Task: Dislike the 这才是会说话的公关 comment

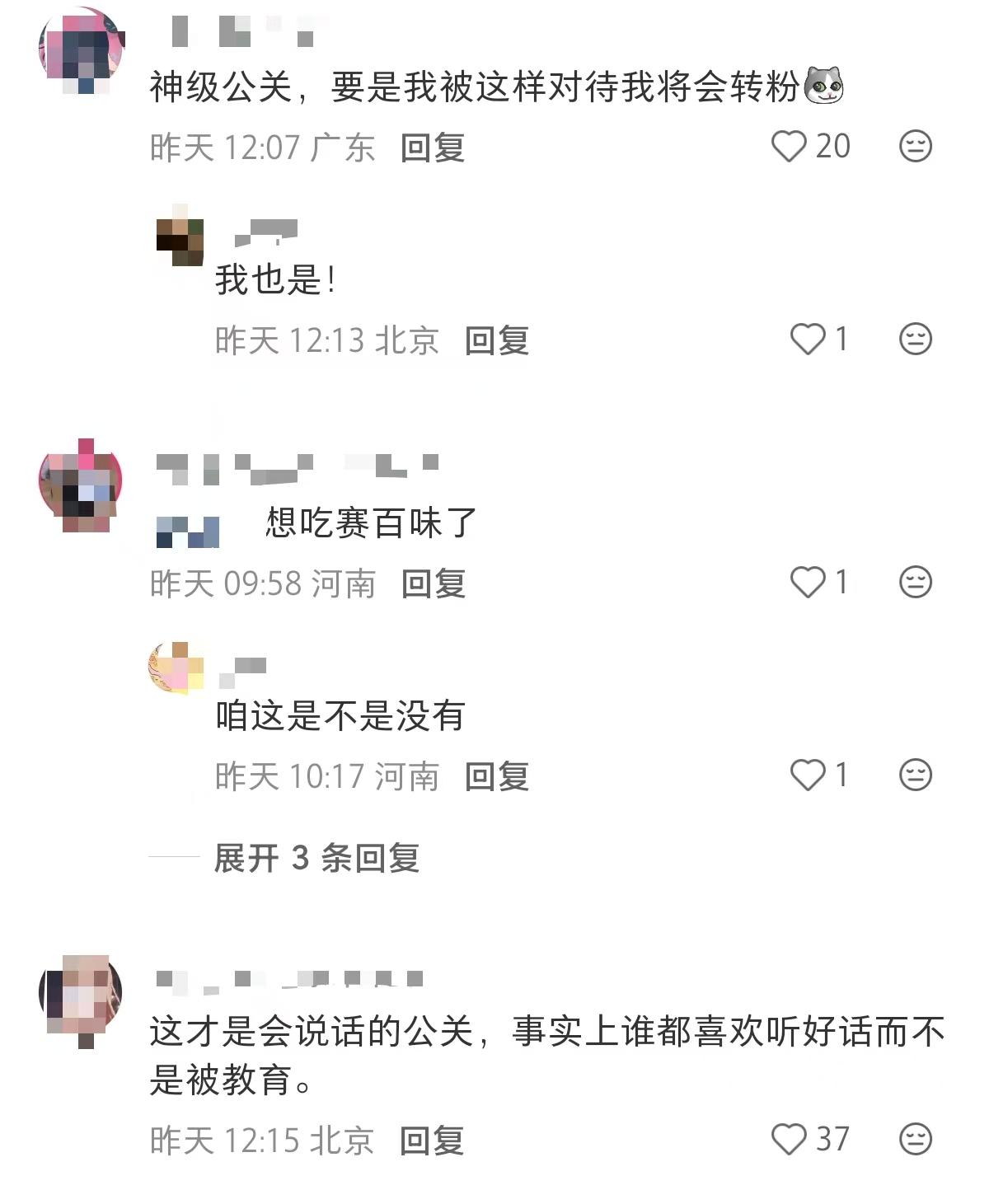Action: pyautogui.click(x=915, y=1140)
